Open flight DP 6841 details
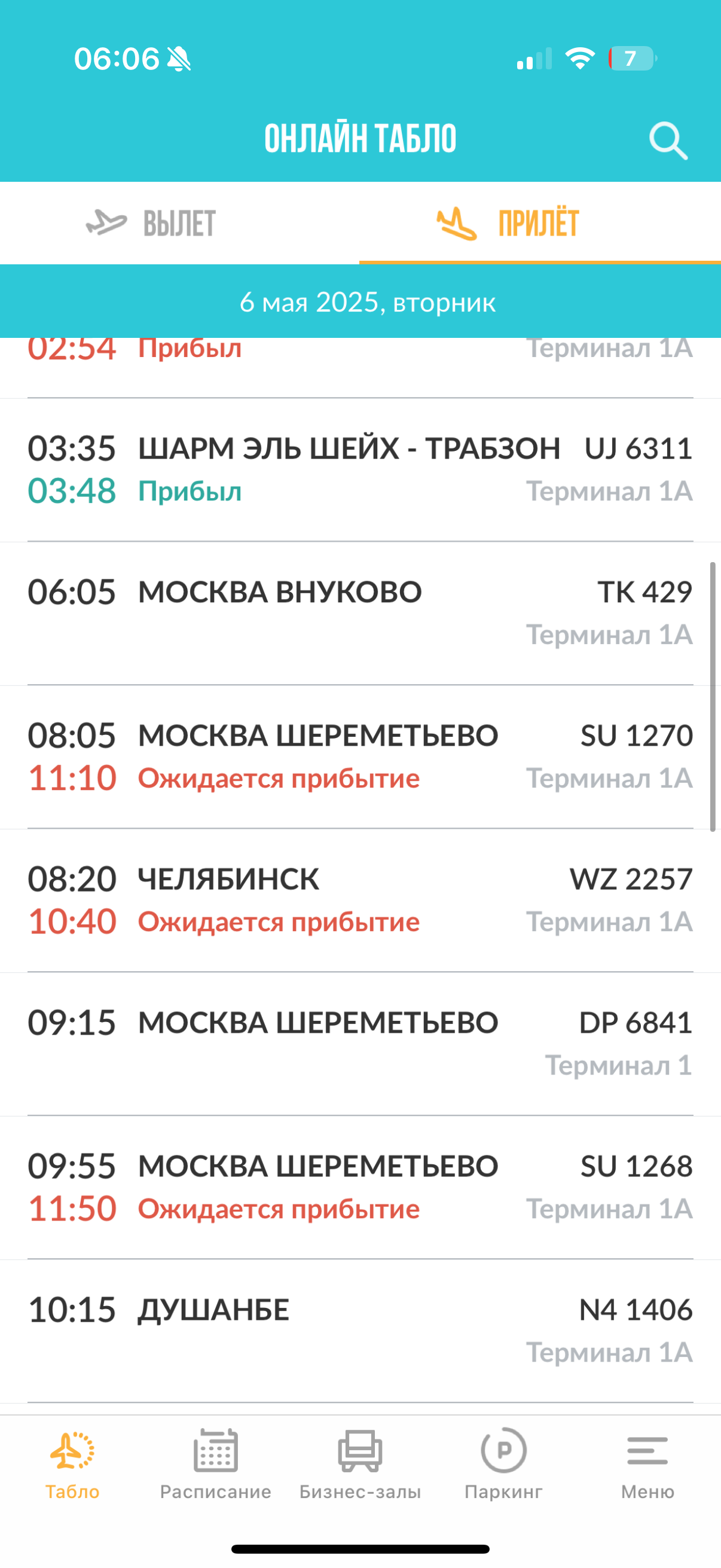 (x=360, y=1044)
